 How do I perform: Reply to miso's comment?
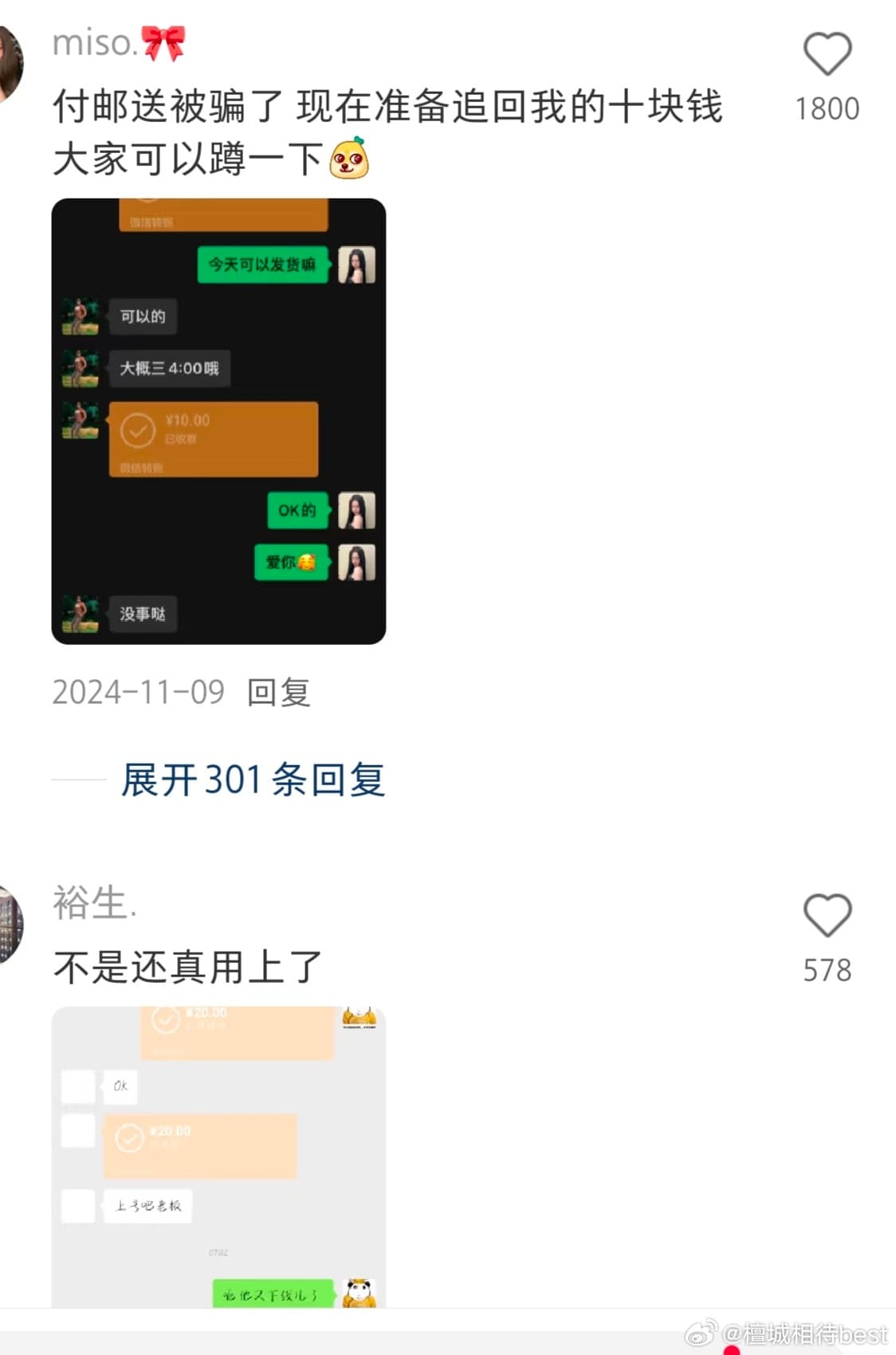[x=277, y=692]
